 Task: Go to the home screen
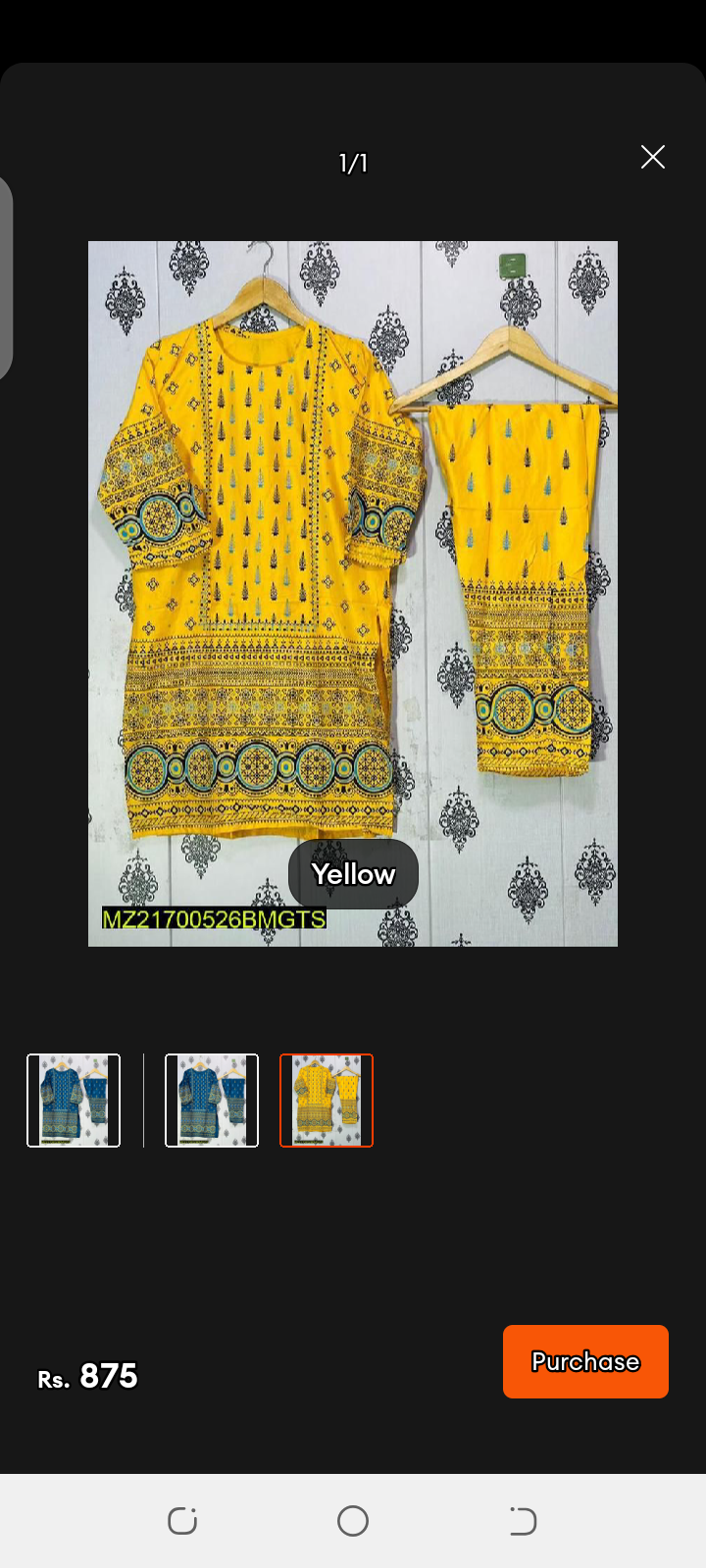[353, 1521]
